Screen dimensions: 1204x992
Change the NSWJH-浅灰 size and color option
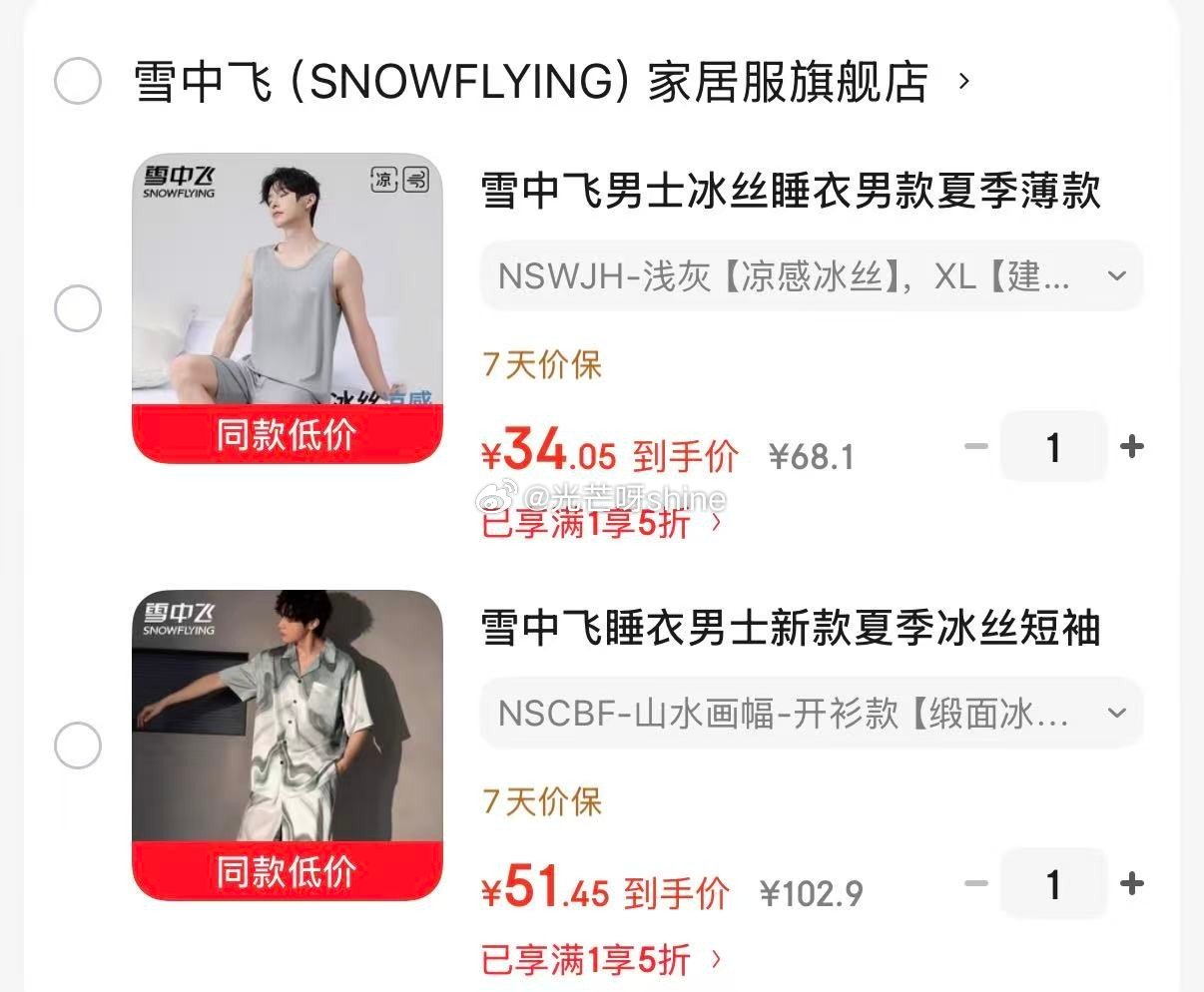click(x=811, y=275)
